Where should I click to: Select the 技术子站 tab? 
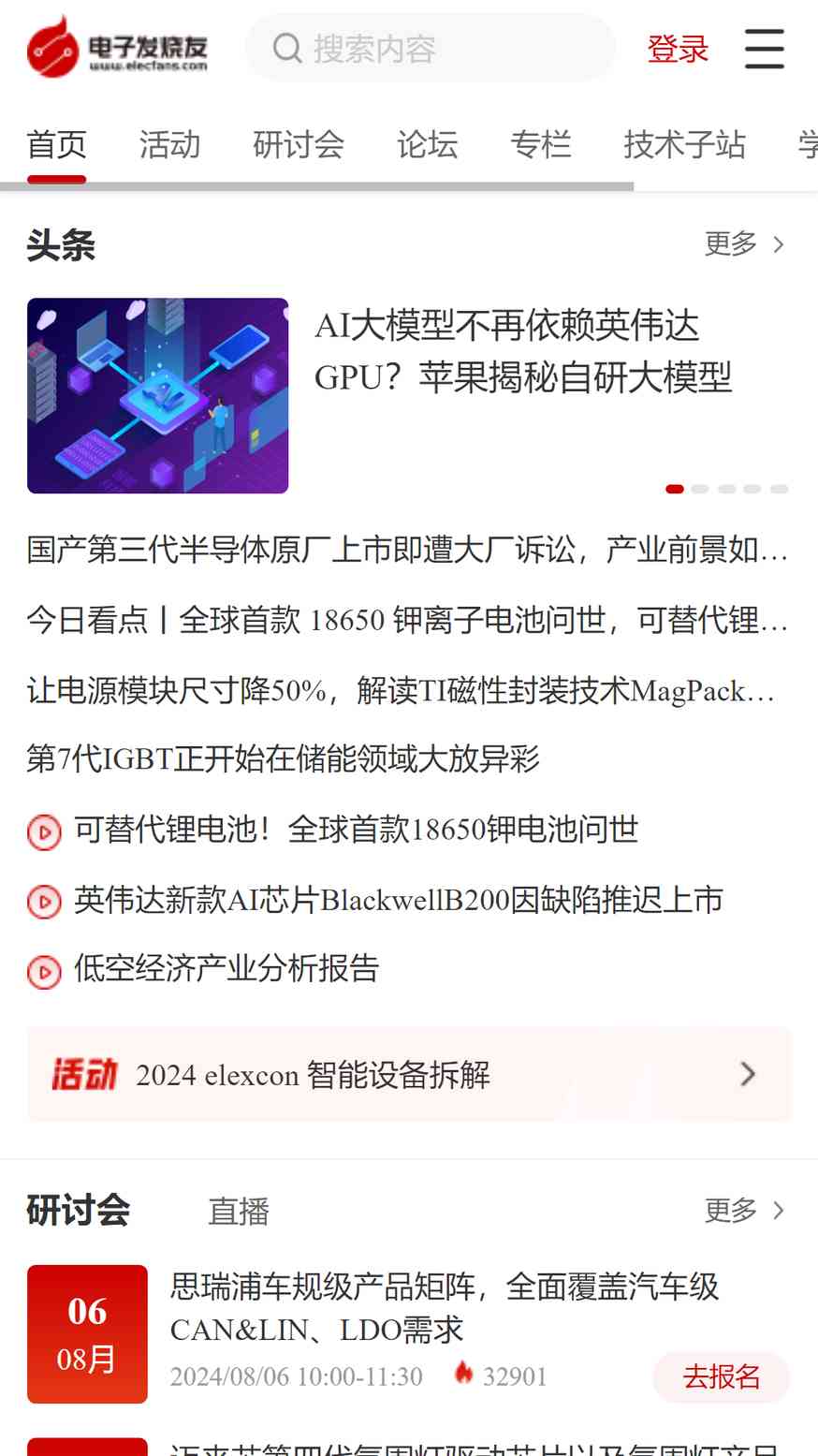tap(684, 145)
